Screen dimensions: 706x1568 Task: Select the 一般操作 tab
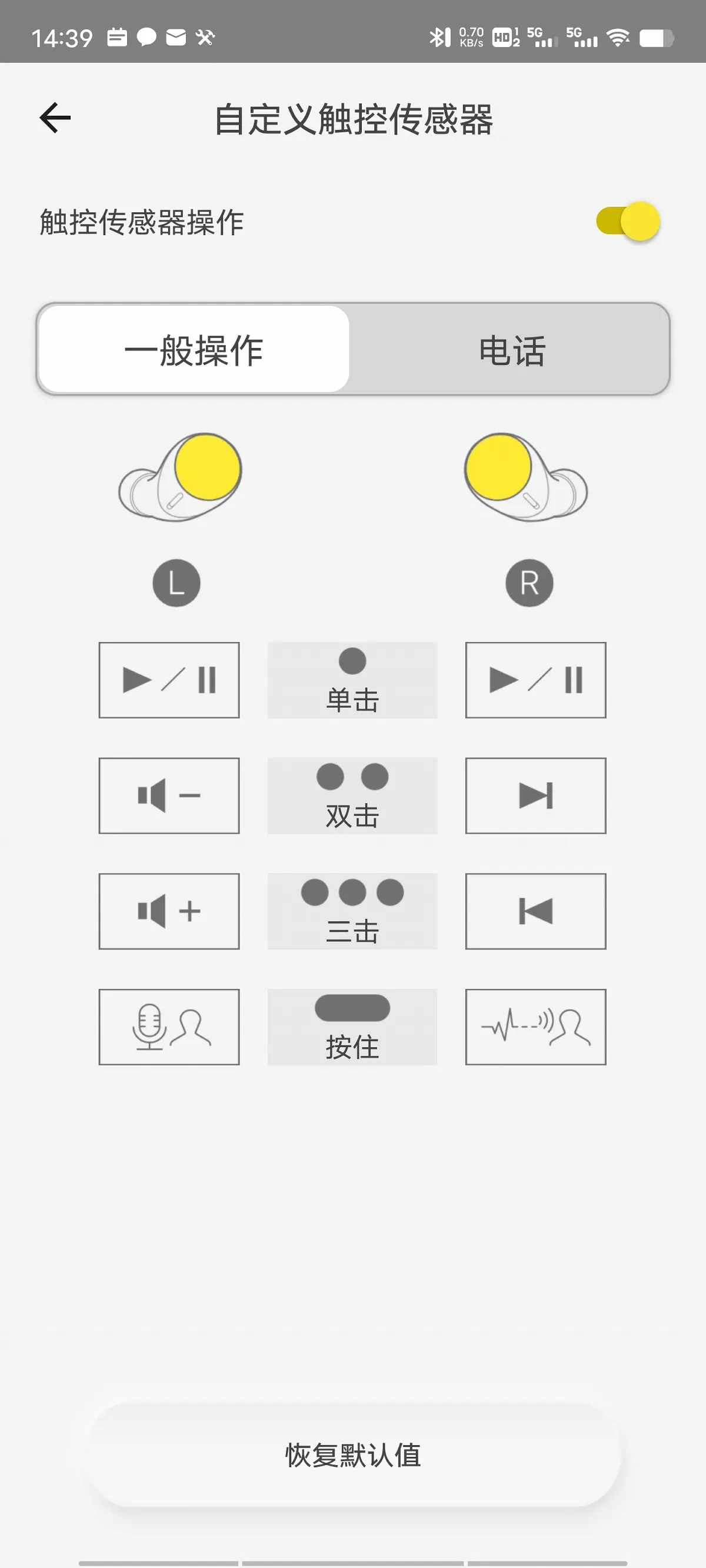pyautogui.click(x=194, y=349)
